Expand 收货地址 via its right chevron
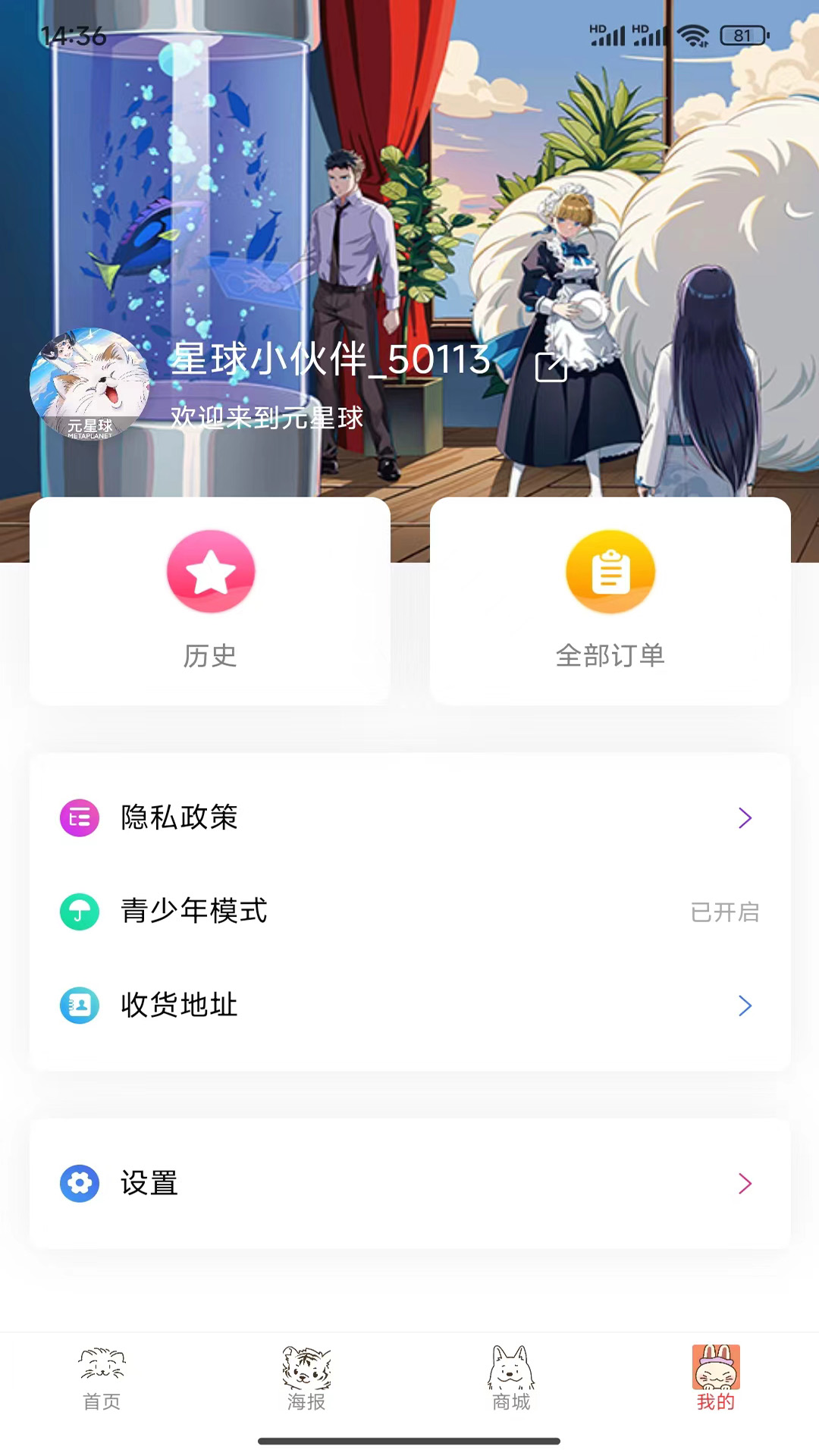This screenshot has height=1456, width=819. click(745, 1006)
